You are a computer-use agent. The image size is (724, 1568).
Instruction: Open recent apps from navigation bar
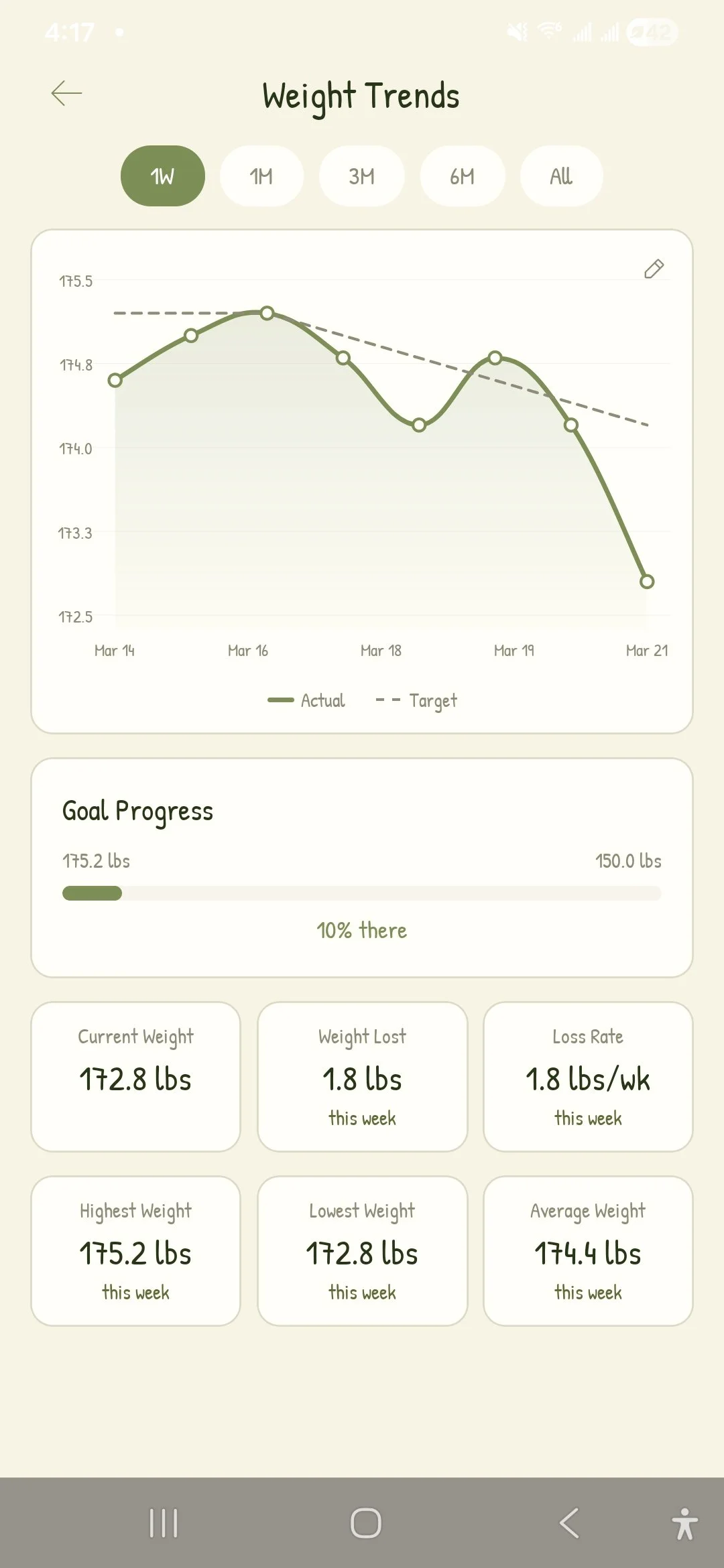pyautogui.click(x=164, y=1522)
